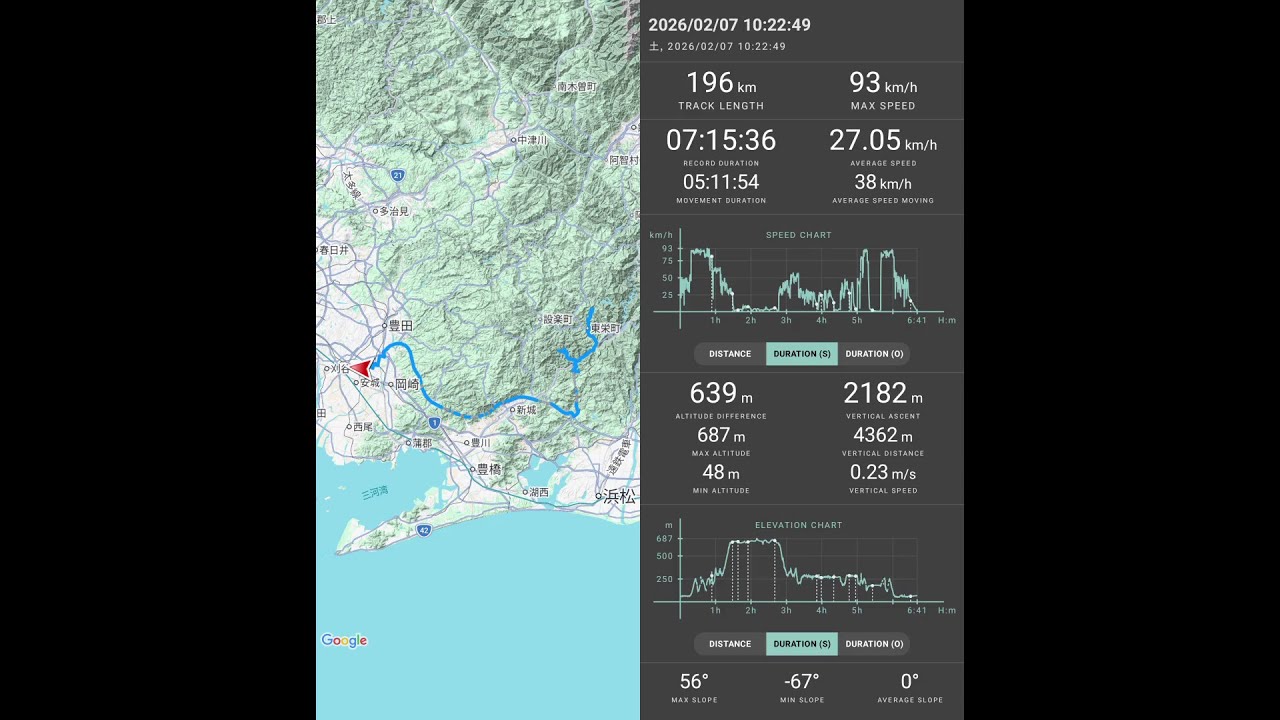Switch speed chart to Distance
Image resolution: width=1280 pixels, height=720 pixels.
(729, 354)
